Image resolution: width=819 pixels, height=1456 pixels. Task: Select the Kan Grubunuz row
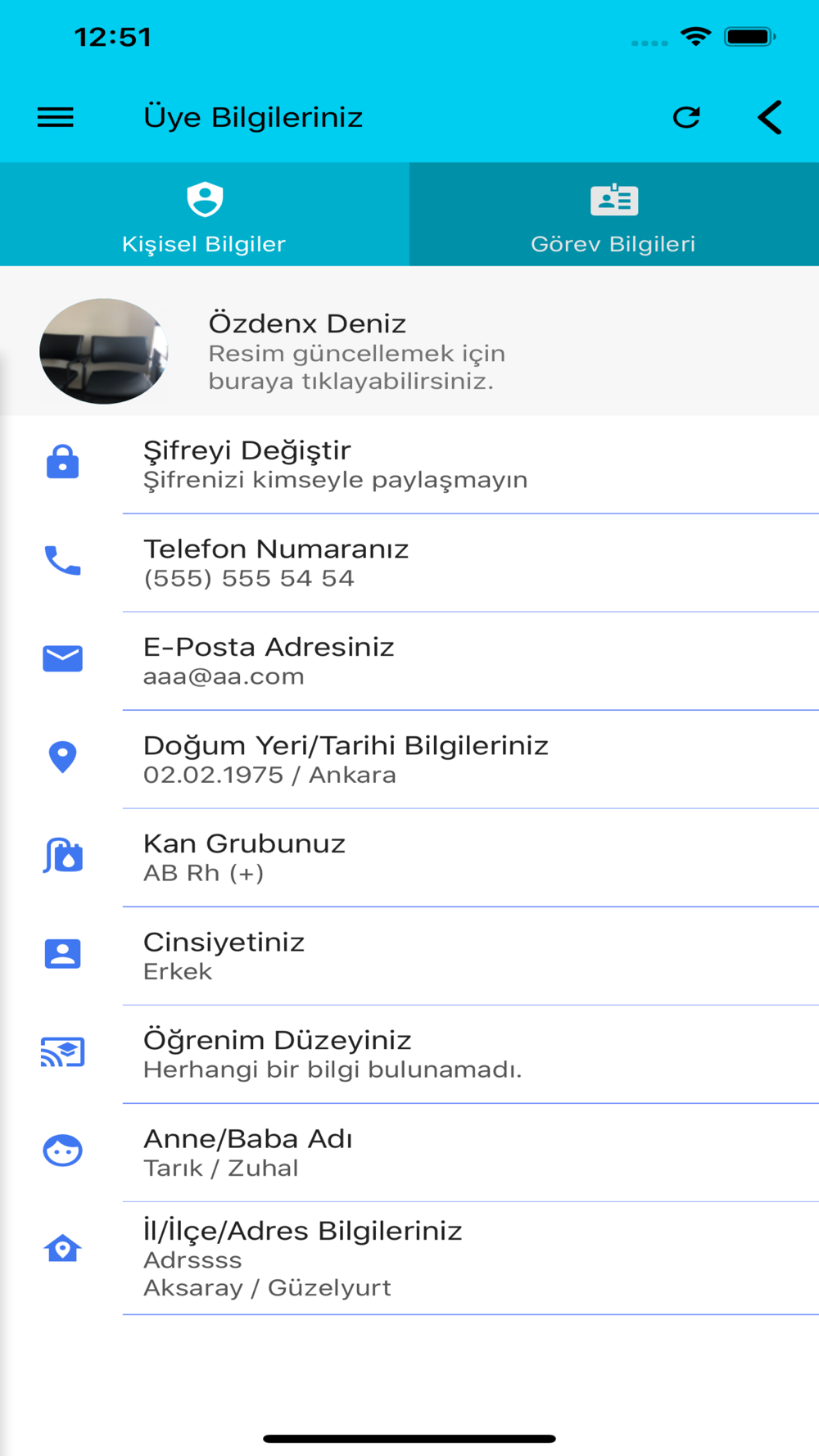click(409, 857)
